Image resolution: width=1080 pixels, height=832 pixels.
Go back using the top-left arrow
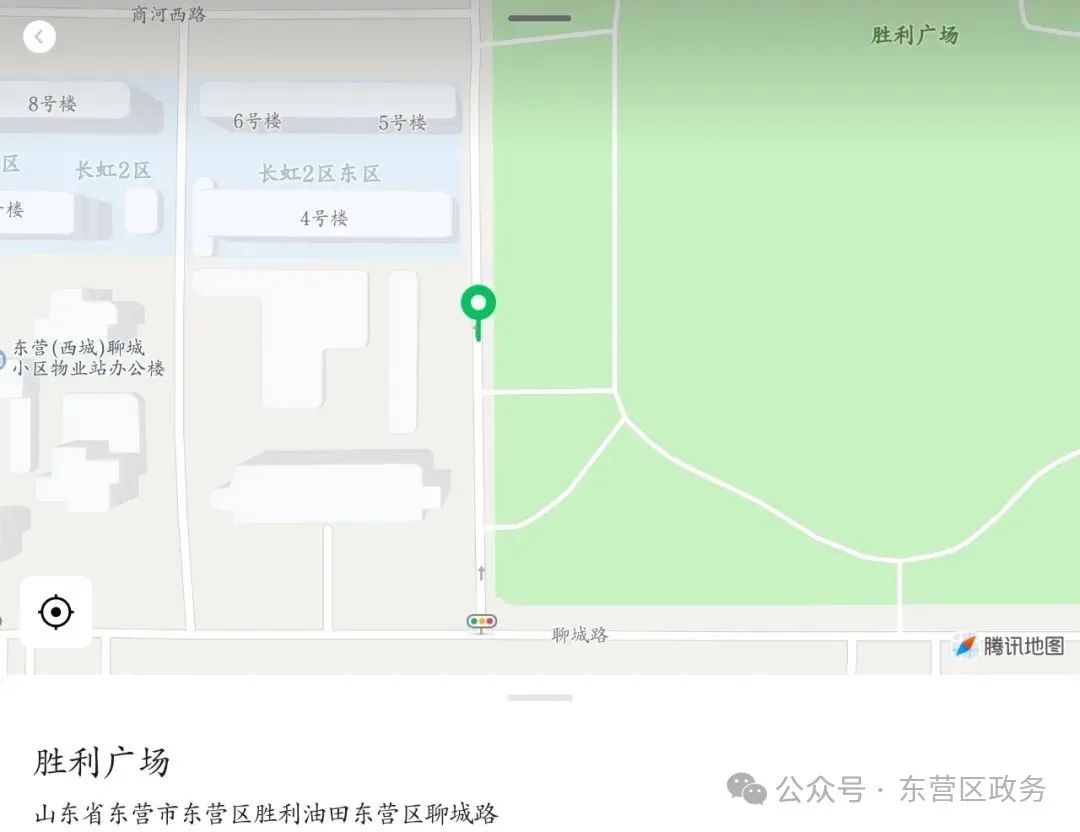coord(39,37)
